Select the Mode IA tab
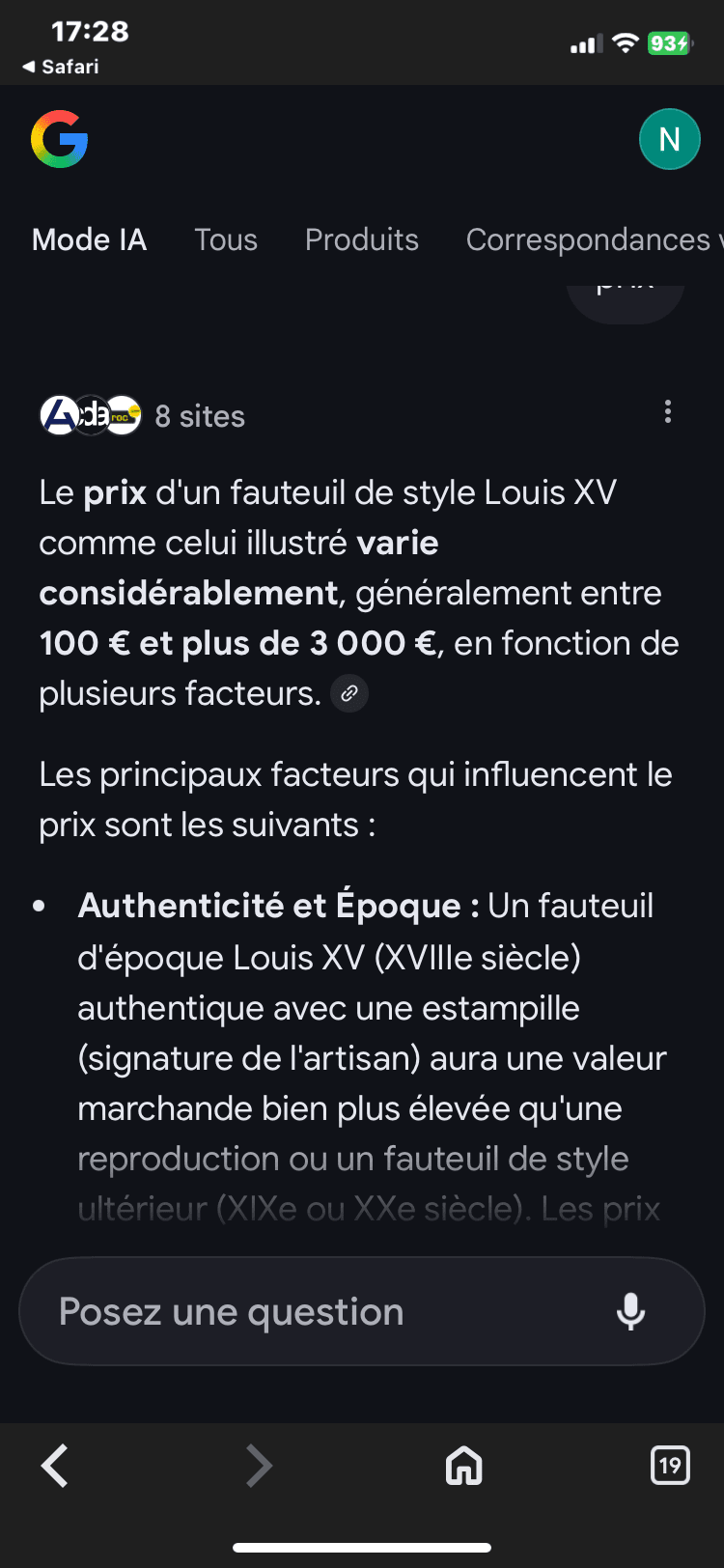This screenshot has width=724, height=1568. click(x=89, y=239)
